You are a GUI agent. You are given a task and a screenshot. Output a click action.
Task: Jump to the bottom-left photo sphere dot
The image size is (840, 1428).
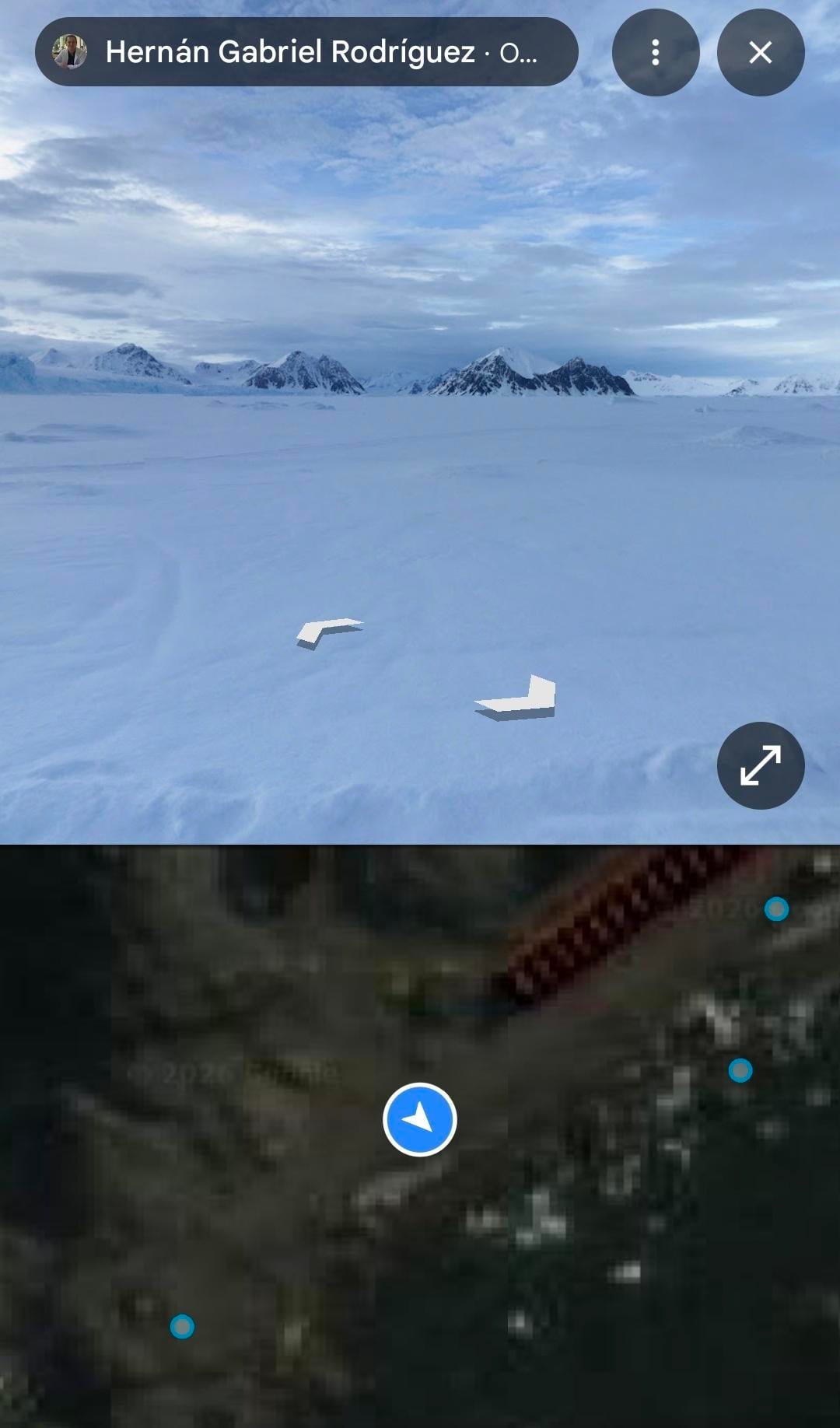tap(182, 1326)
